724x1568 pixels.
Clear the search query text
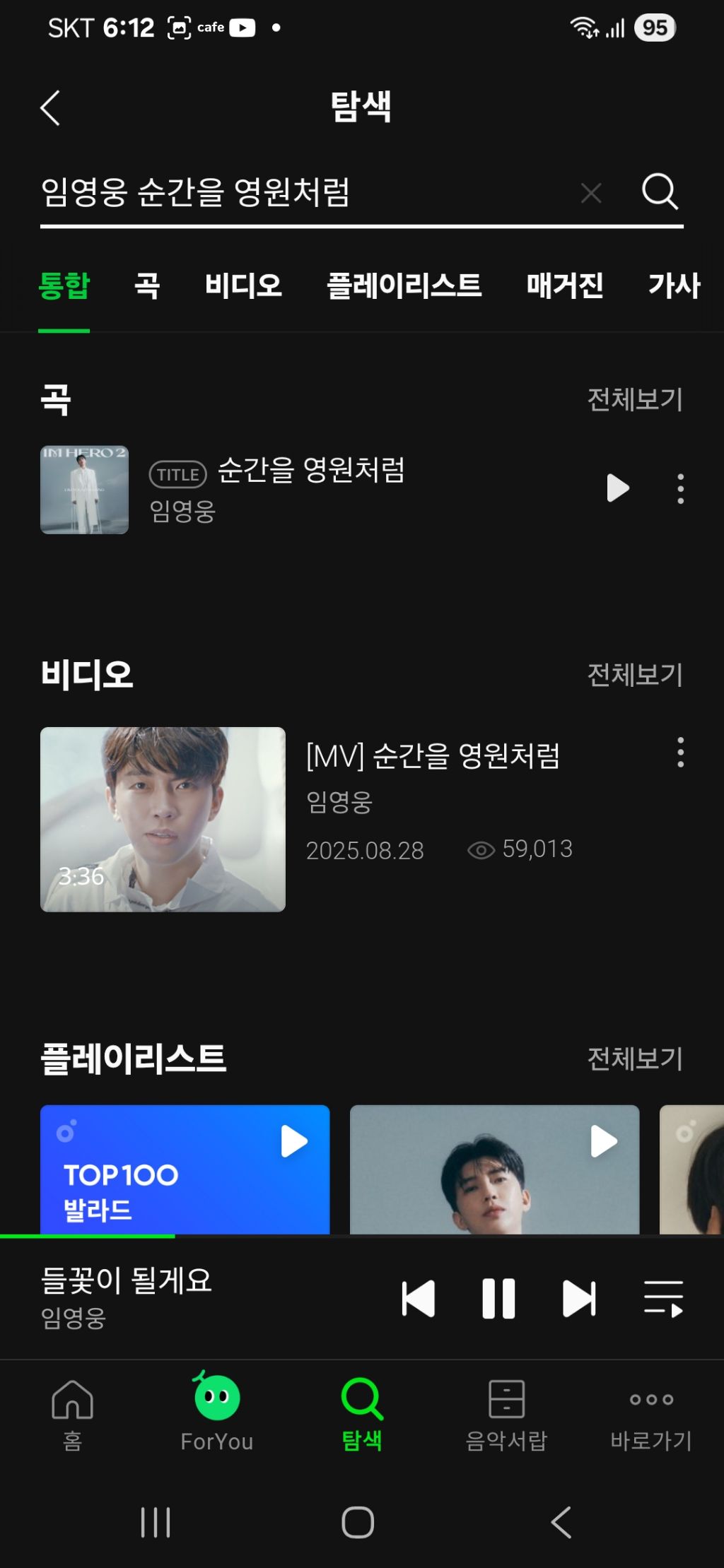(591, 192)
